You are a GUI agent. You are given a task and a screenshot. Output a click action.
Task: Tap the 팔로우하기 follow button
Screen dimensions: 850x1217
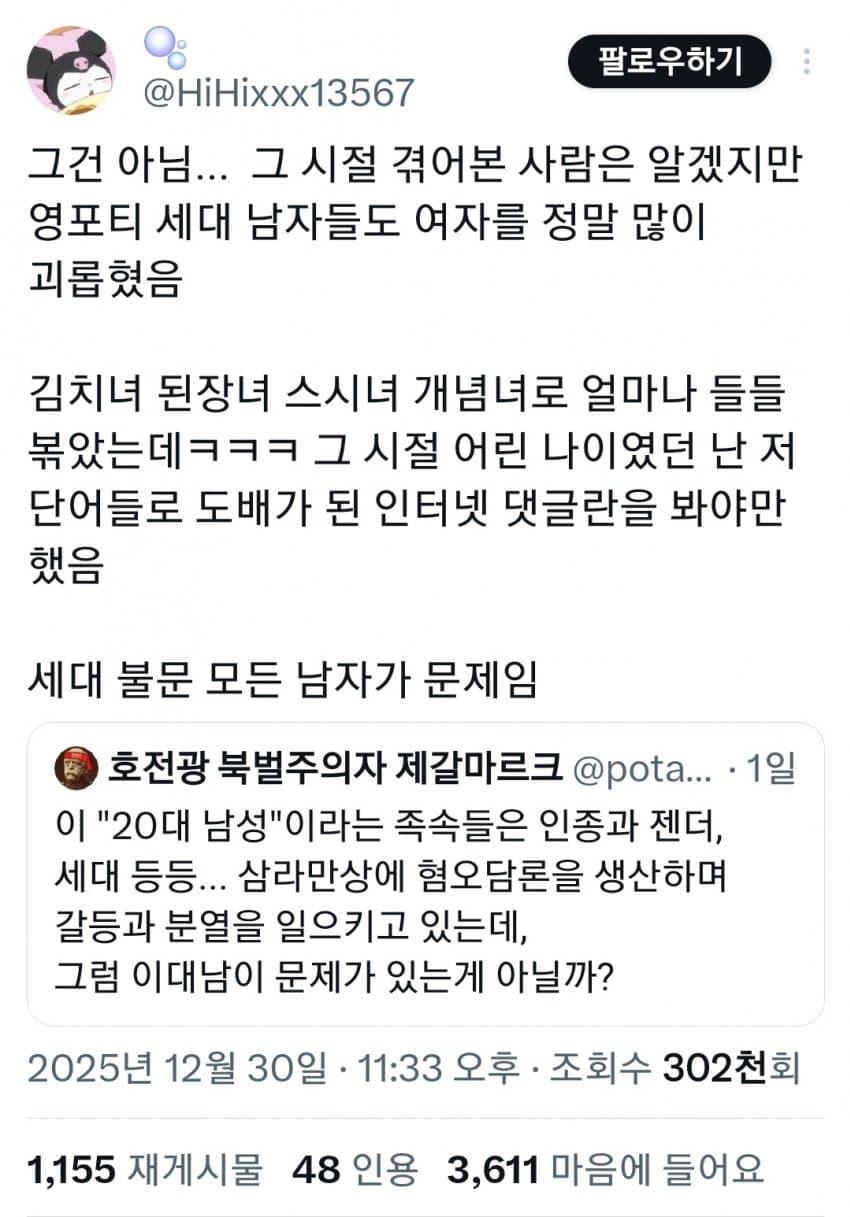669,62
